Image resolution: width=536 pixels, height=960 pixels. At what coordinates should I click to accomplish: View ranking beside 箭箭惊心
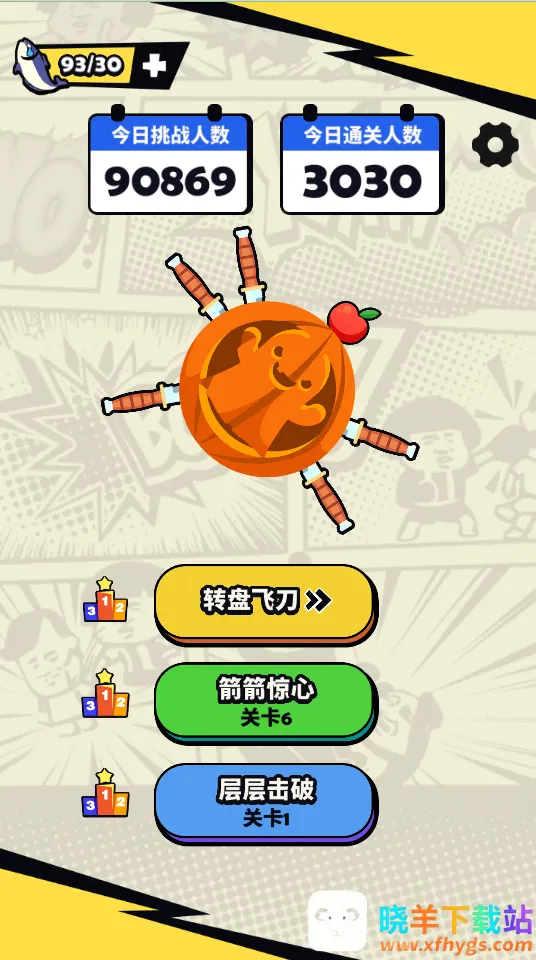[x=105, y=694]
